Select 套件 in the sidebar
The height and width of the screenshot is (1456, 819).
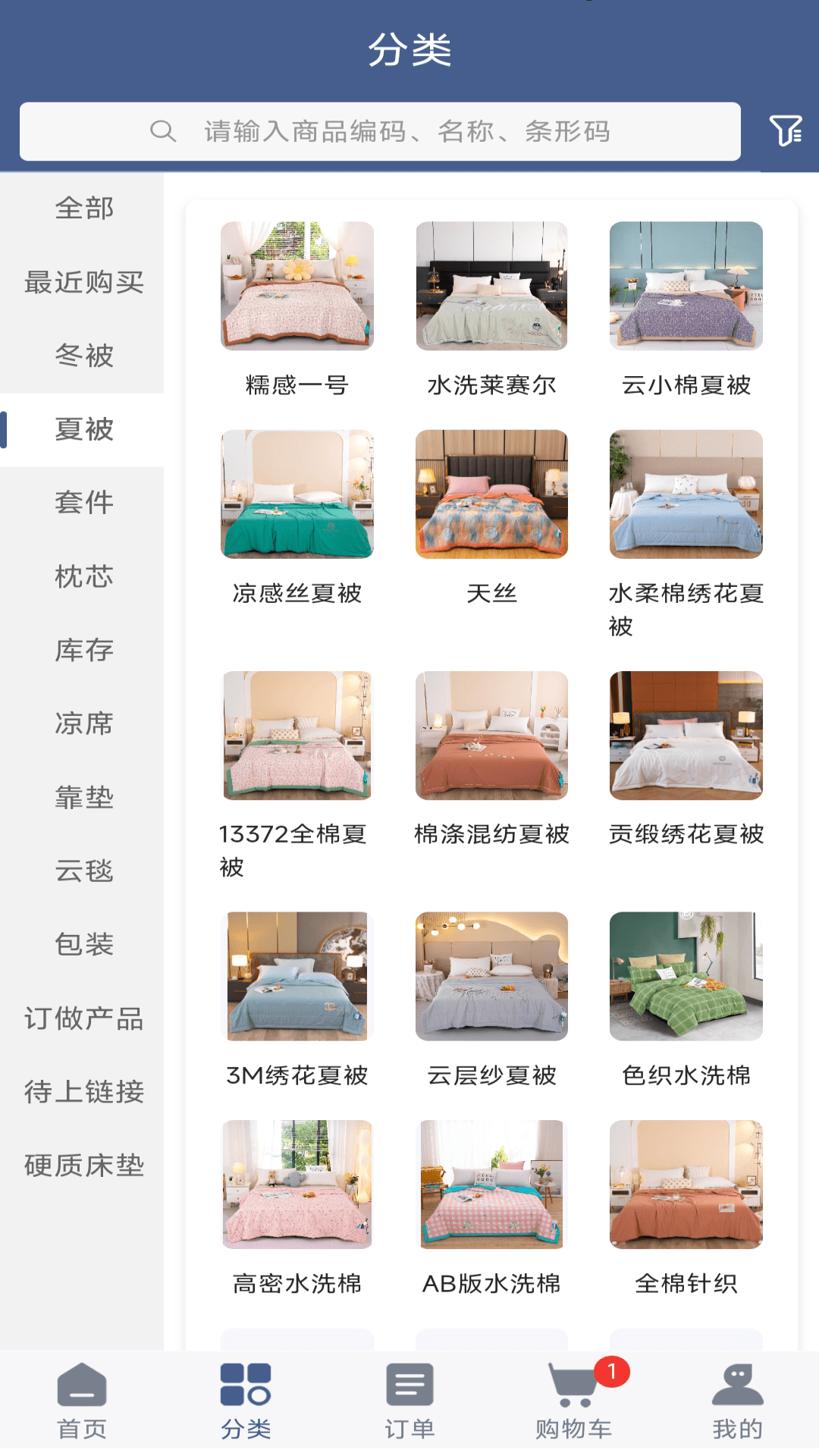pos(83,502)
